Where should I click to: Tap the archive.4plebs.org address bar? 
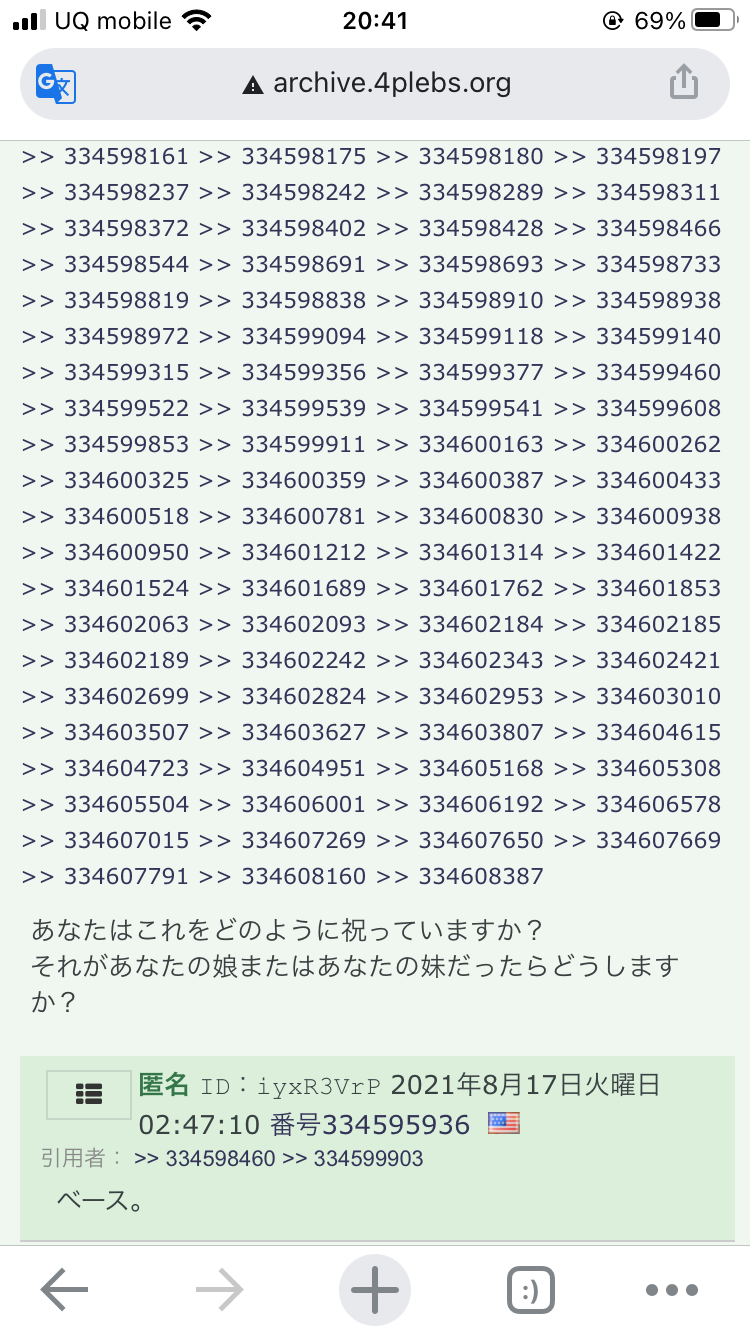(x=377, y=83)
